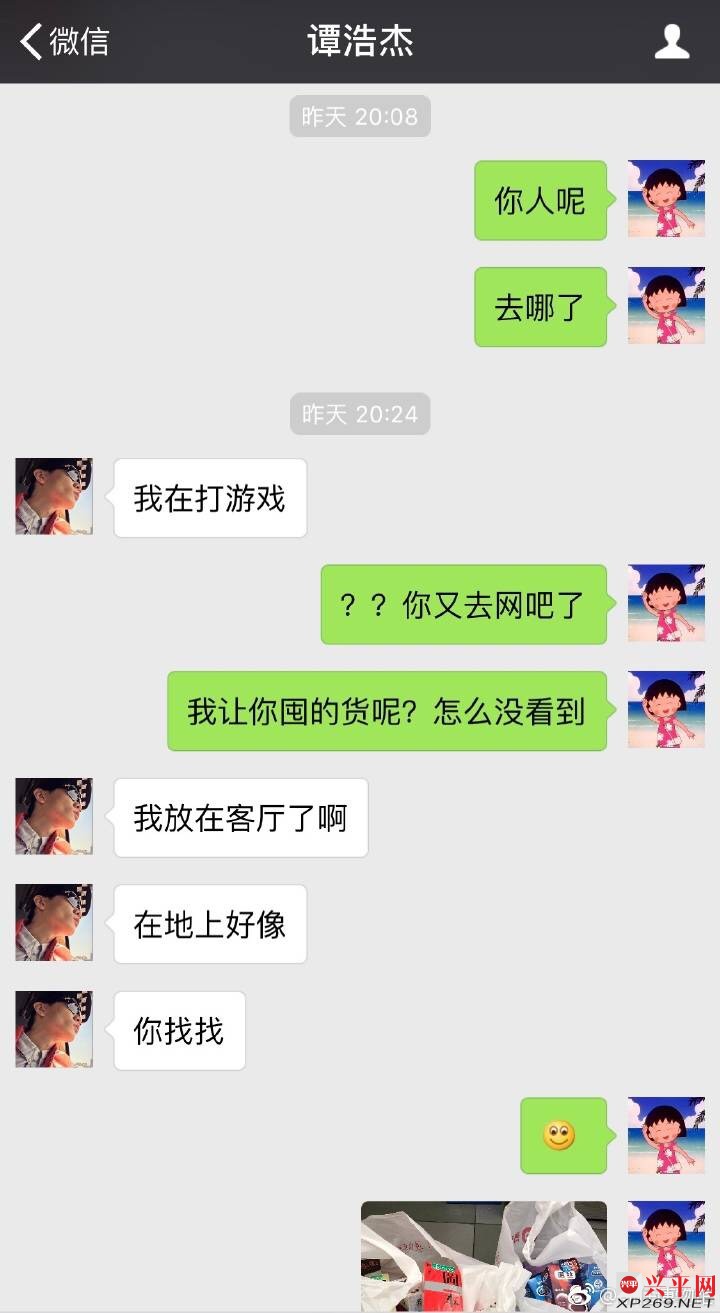Open chat info via the profile icon
This screenshot has width=720, height=1313.
click(x=672, y=42)
